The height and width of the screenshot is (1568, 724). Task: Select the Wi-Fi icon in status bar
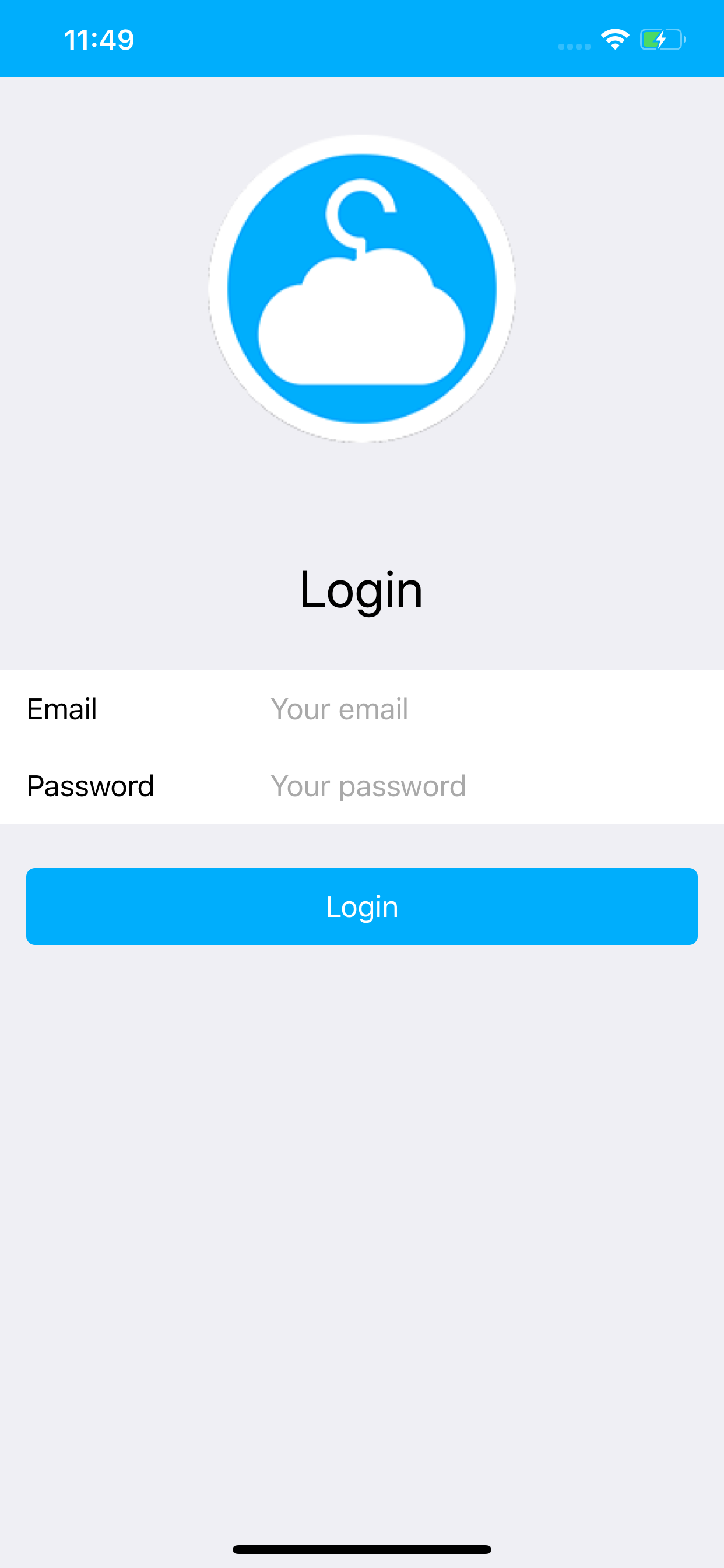pyautogui.click(x=614, y=38)
